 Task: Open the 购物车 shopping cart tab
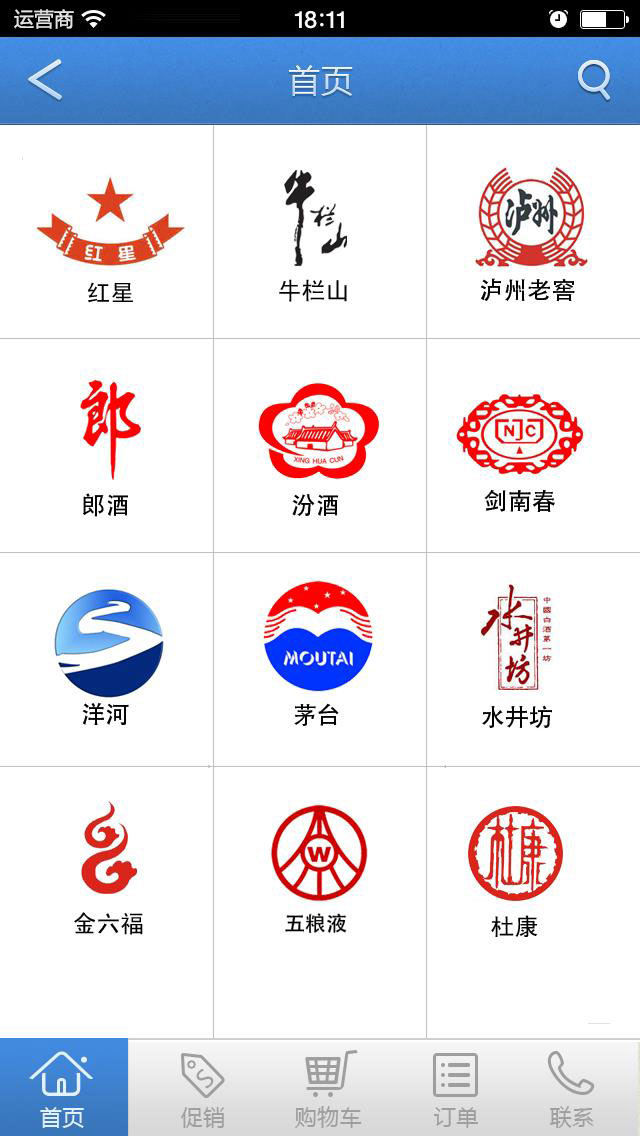328,1087
